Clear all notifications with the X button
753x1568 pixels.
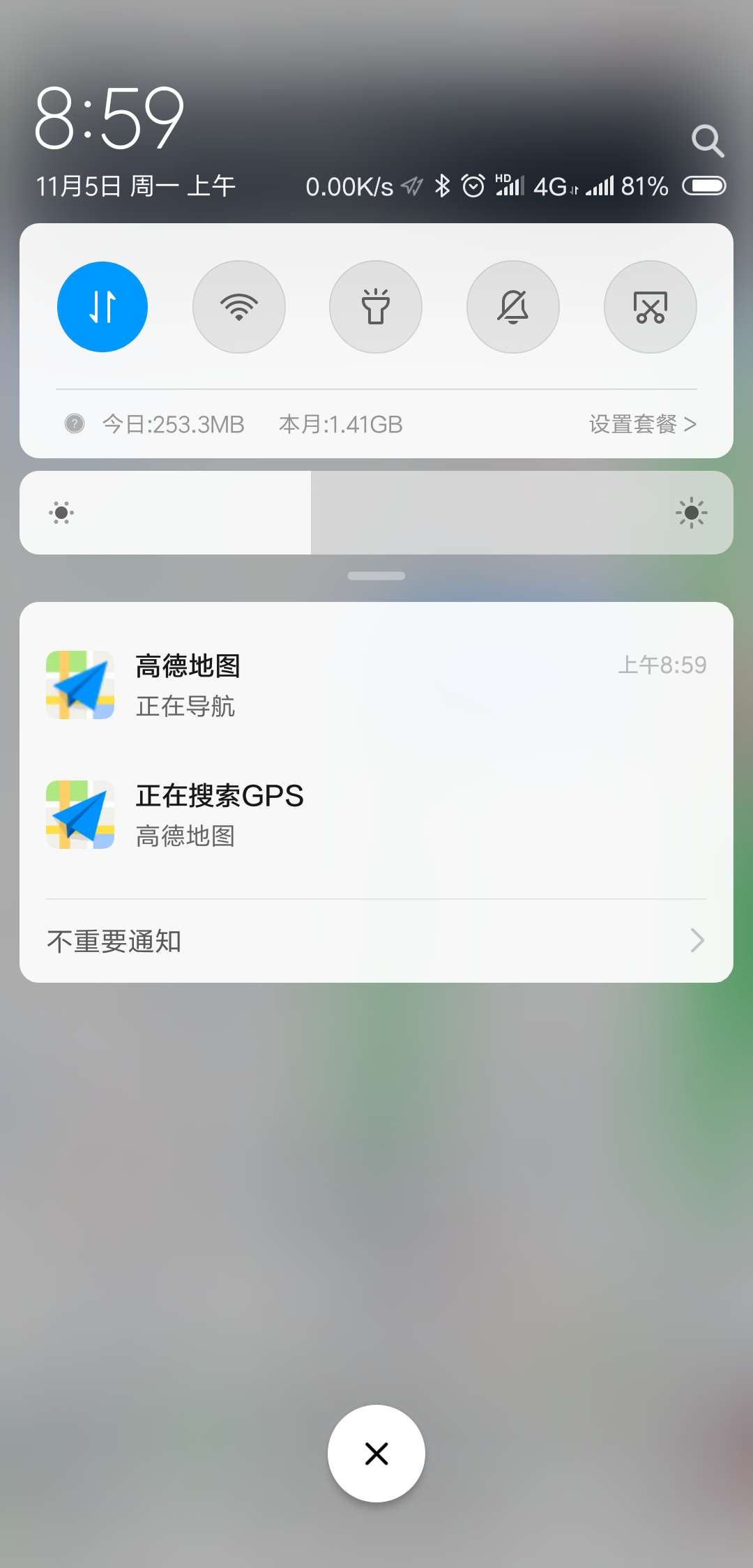tap(376, 1454)
